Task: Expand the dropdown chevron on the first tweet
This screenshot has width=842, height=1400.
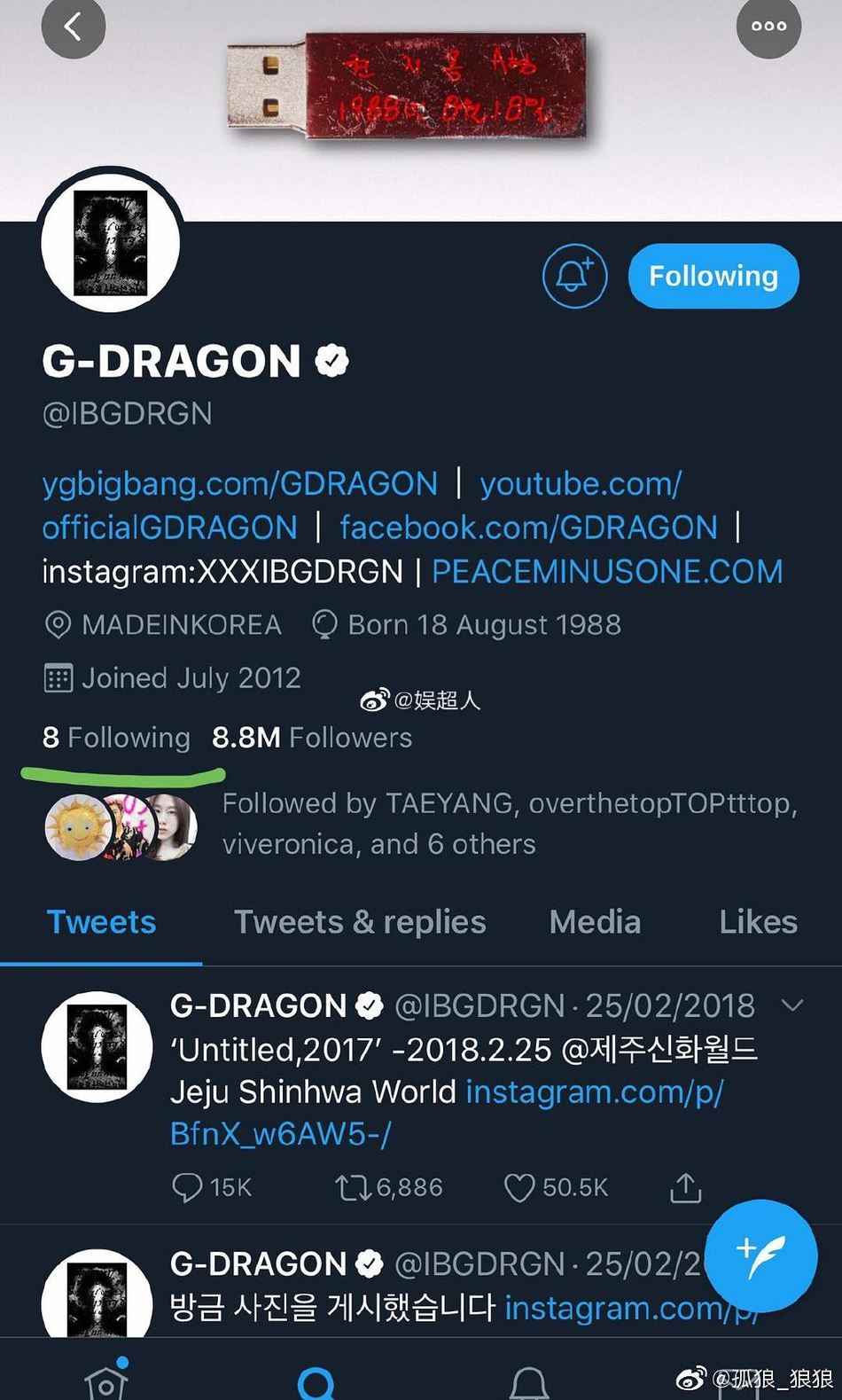Action: [x=791, y=1005]
